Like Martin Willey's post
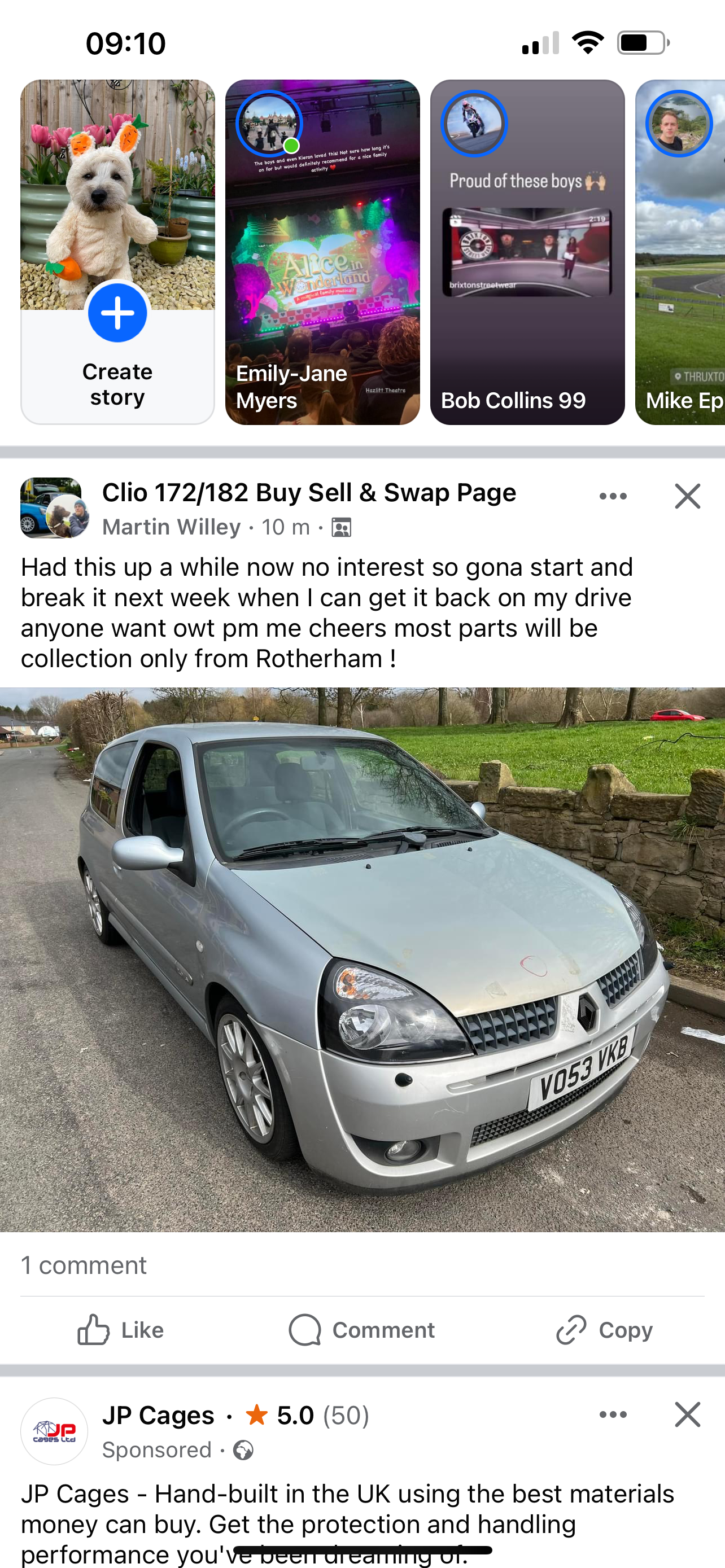Image resolution: width=725 pixels, height=1568 pixels. pos(120,1330)
